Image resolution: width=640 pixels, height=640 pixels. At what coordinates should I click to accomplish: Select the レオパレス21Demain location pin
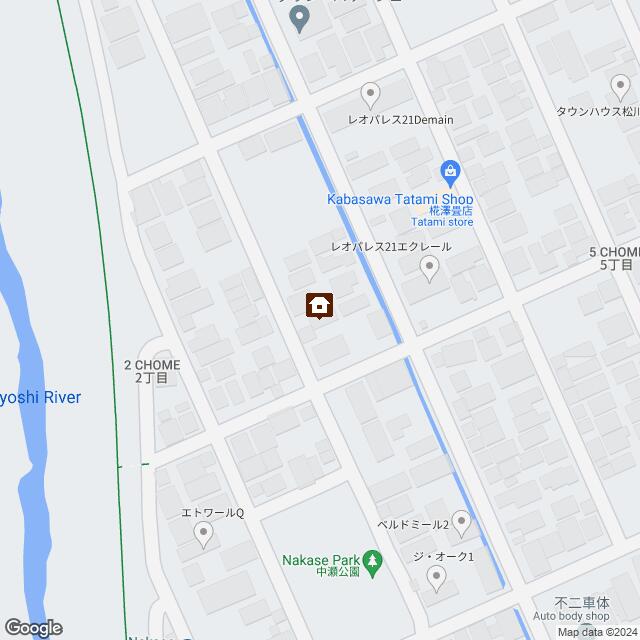click(370, 95)
